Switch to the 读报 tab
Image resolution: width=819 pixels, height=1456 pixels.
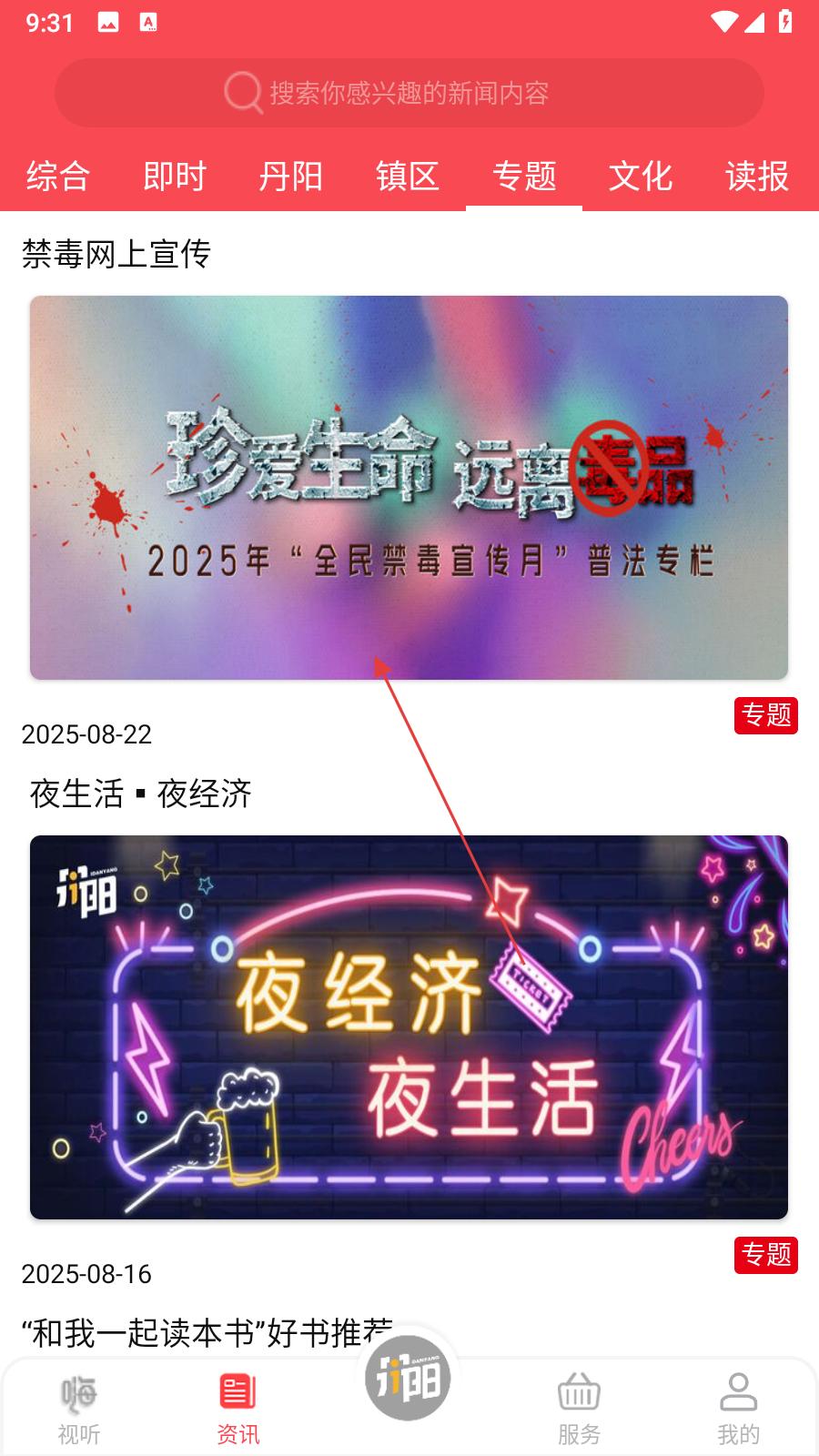point(757,176)
